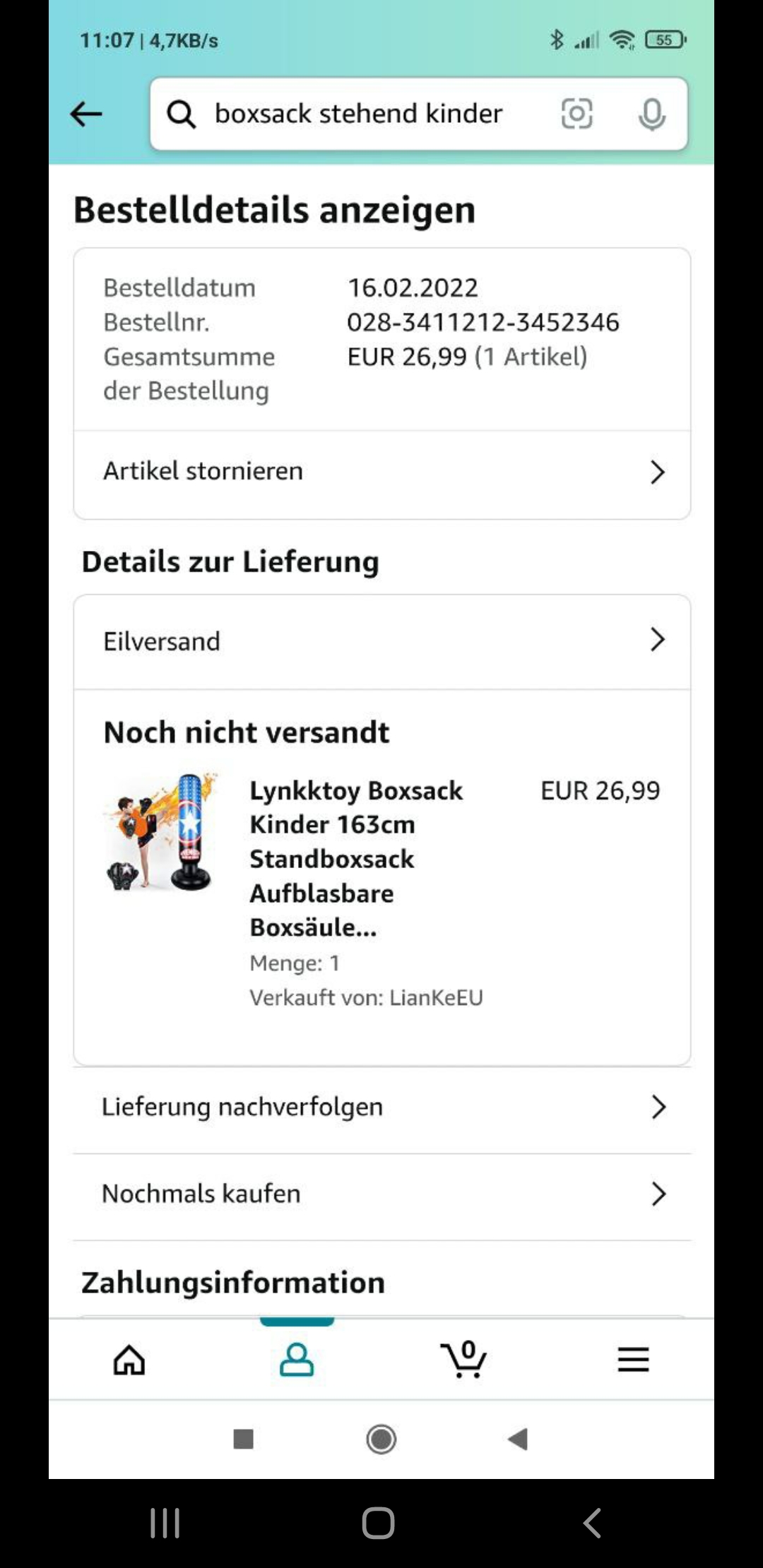Select 'Lieferung nachverfolgen' to track delivery
This screenshot has height=1568, width=763.
[381, 1107]
